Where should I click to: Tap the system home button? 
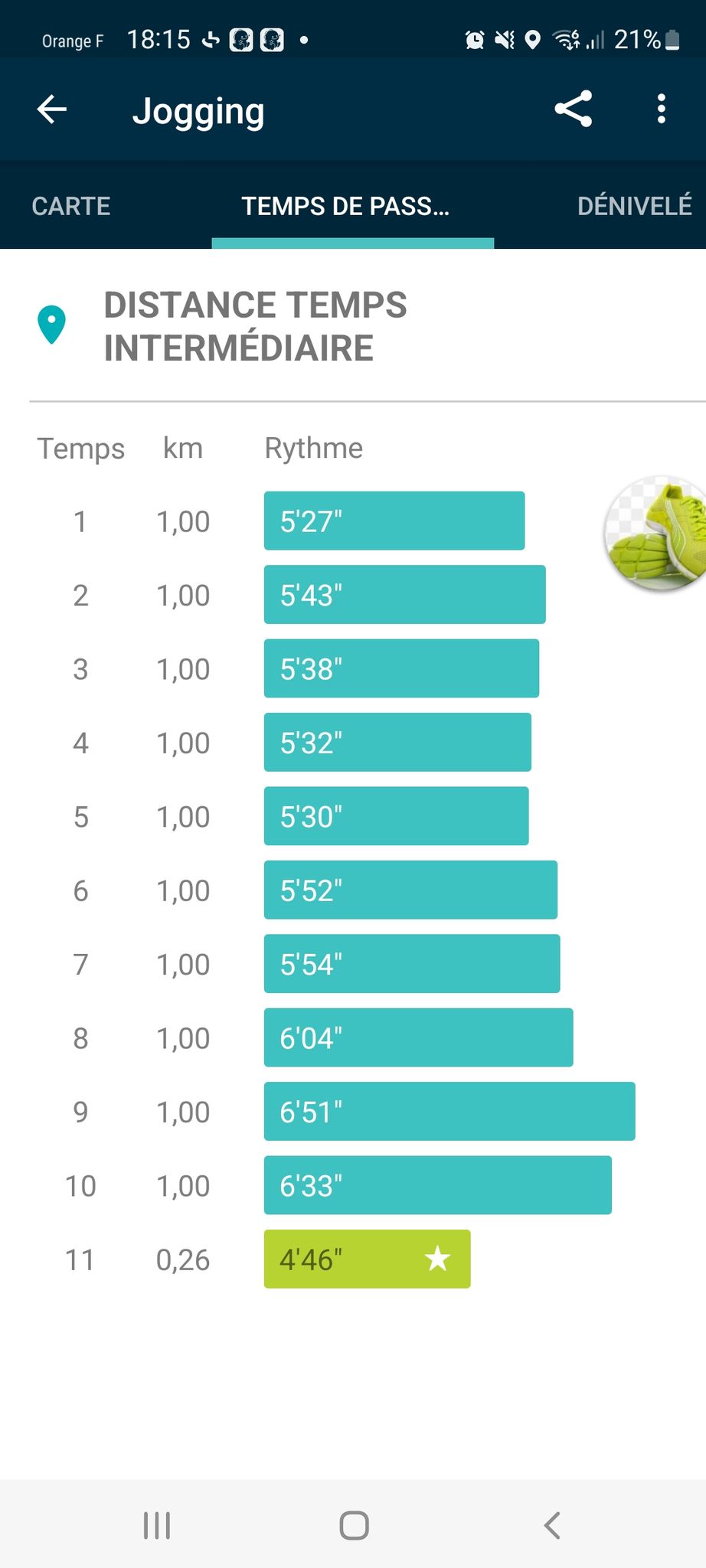coord(354,1525)
